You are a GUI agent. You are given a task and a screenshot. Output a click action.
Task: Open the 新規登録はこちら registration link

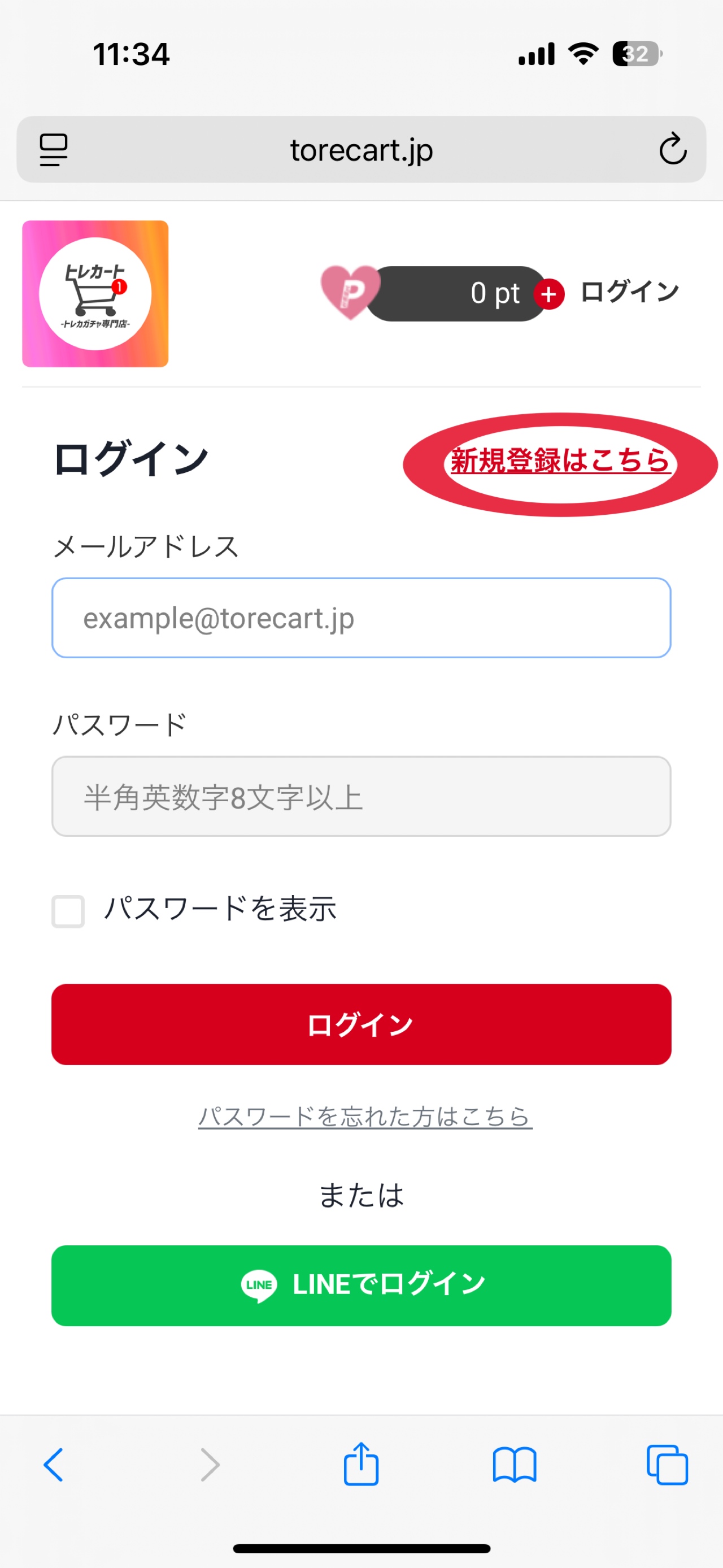click(x=560, y=461)
